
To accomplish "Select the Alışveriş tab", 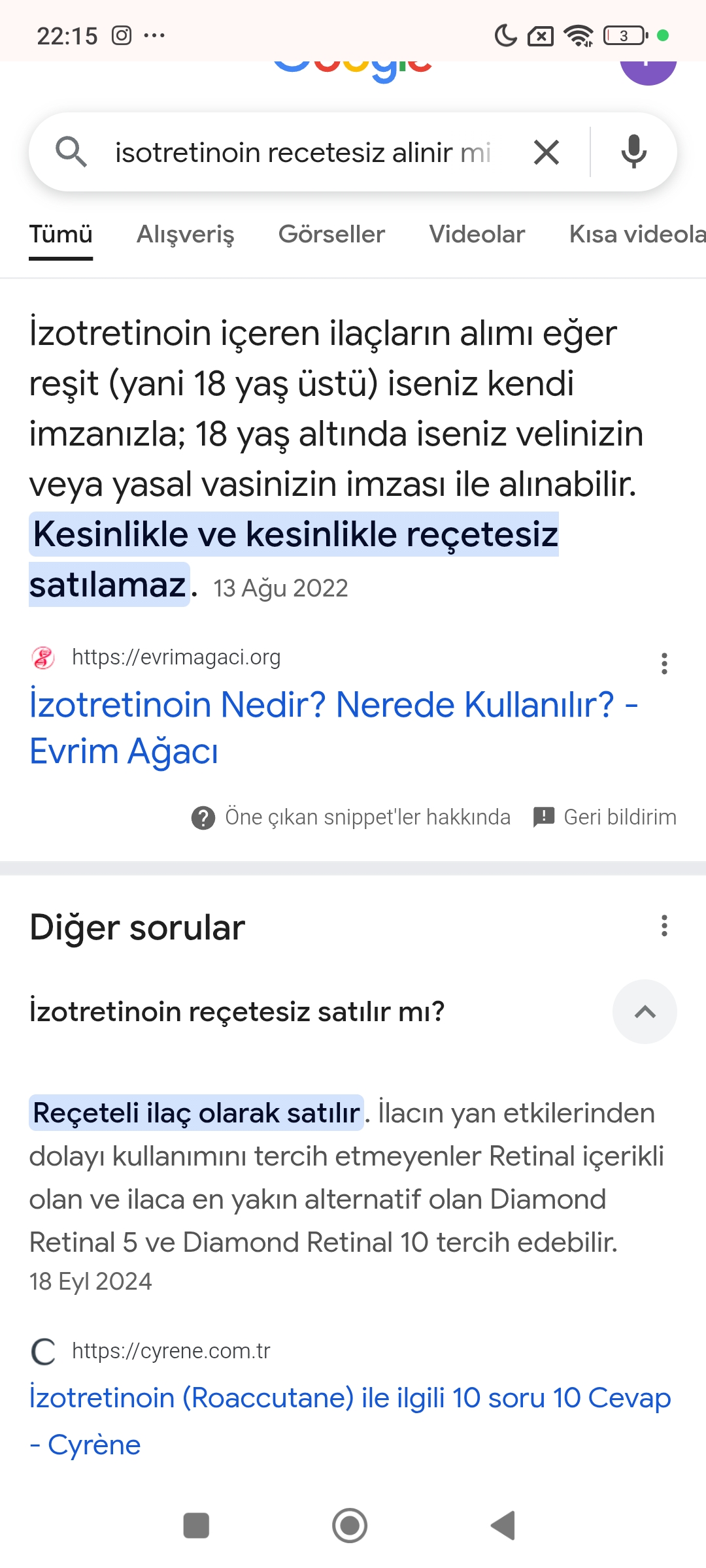I will pyautogui.click(x=186, y=234).
